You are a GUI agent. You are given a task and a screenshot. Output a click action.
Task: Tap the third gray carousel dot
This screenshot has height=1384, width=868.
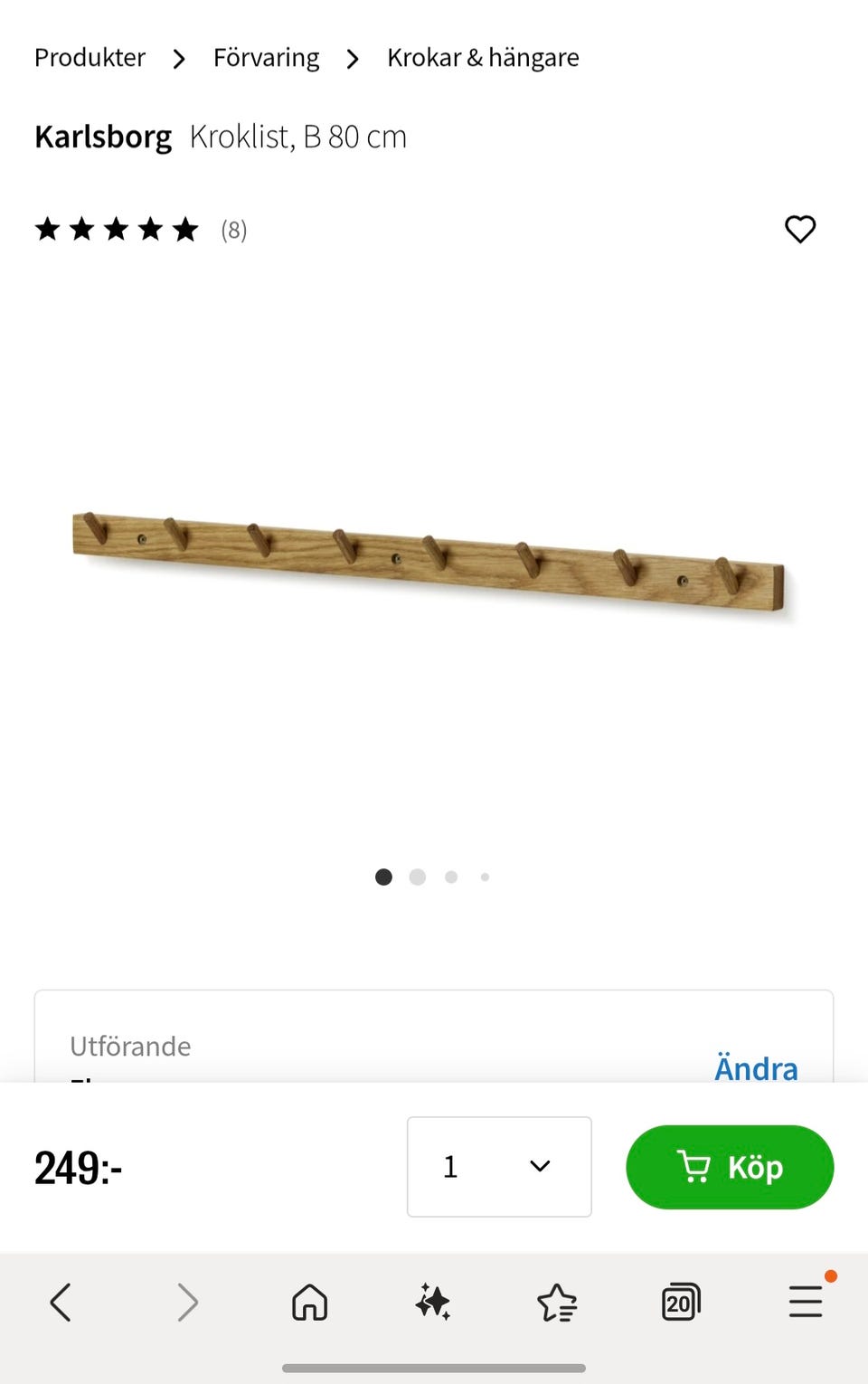tap(450, 877)
